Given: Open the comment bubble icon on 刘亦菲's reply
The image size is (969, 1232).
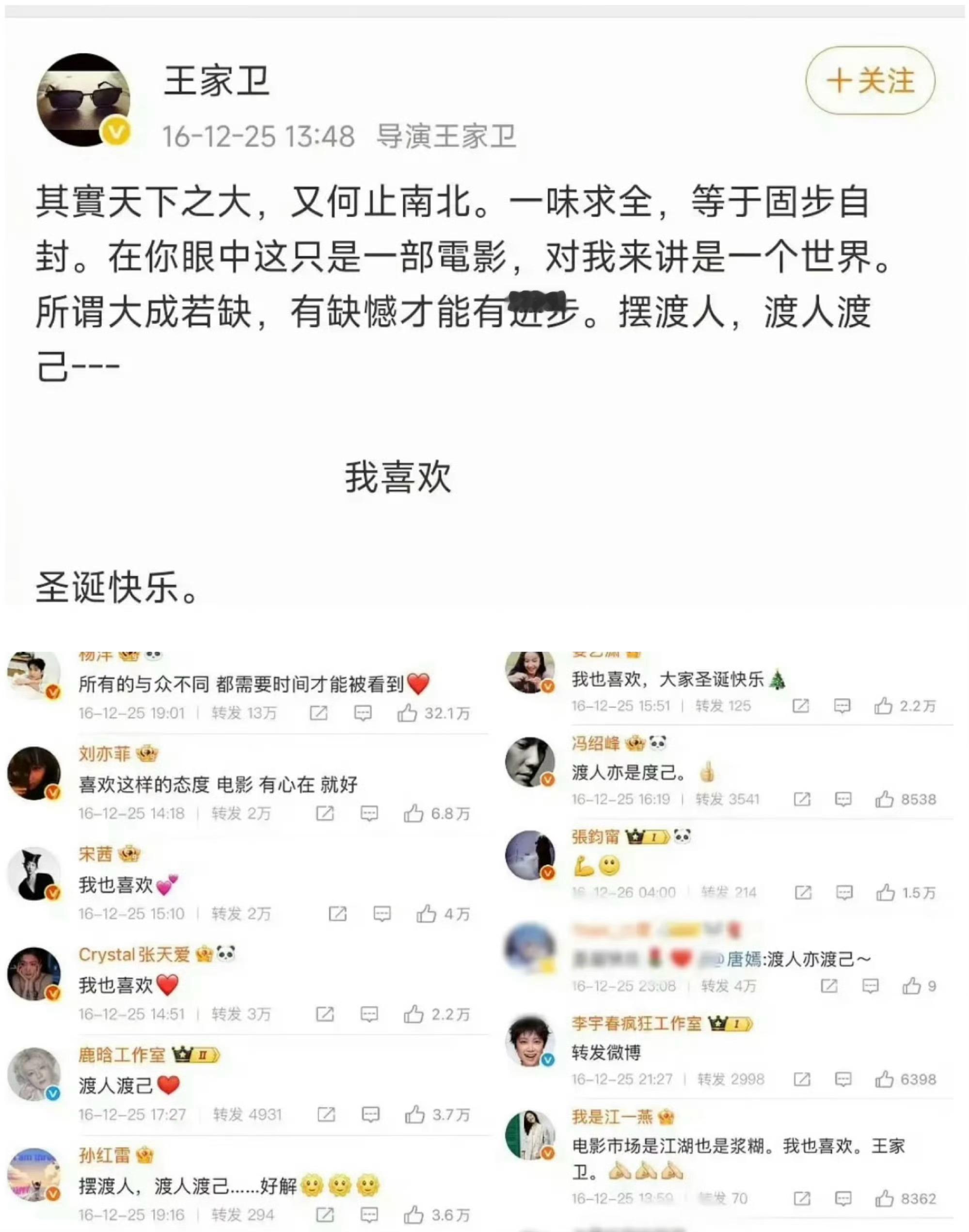Looking at the screenshot, I should 370,813.
